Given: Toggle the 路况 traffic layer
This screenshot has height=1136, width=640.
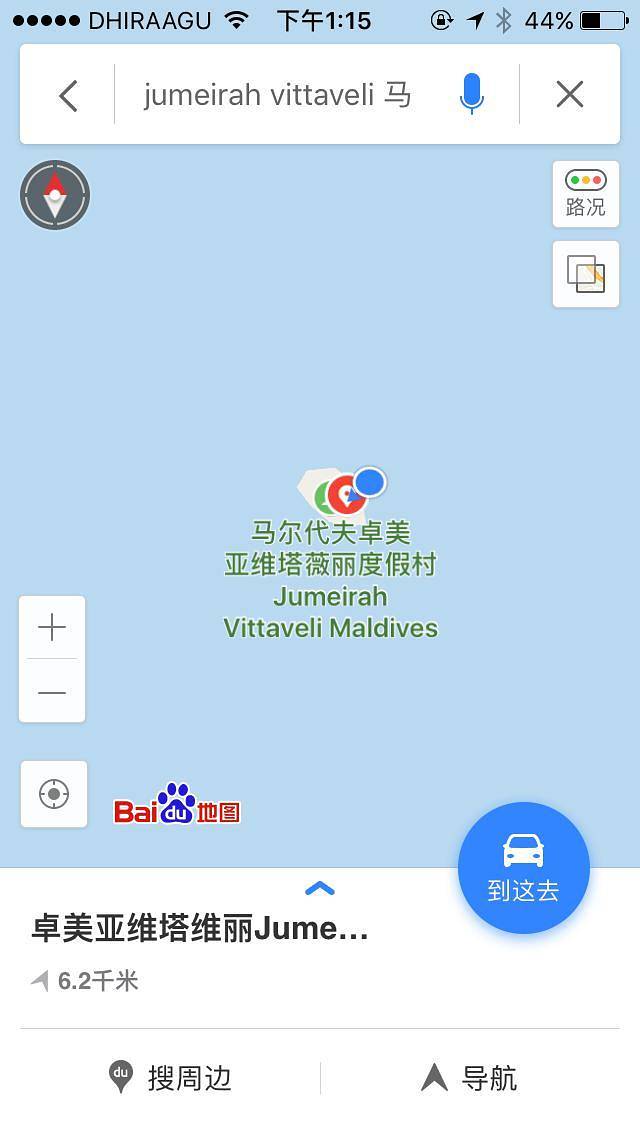Looking at the screenshot, I should click(586, 194).
